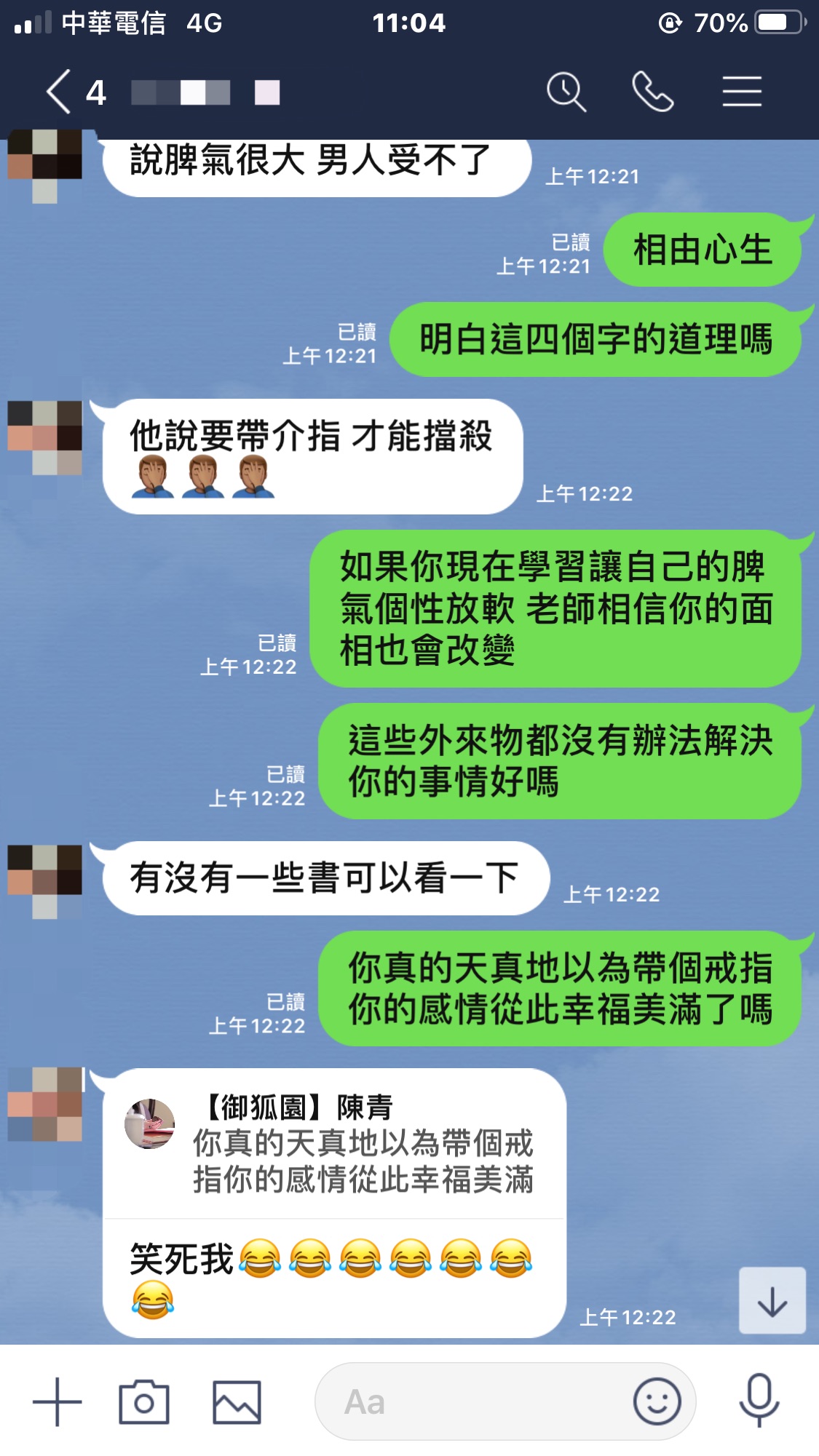Open the camera to take a photo
The height and width of the screenshot is (1456, 819).
[144, 1401]
